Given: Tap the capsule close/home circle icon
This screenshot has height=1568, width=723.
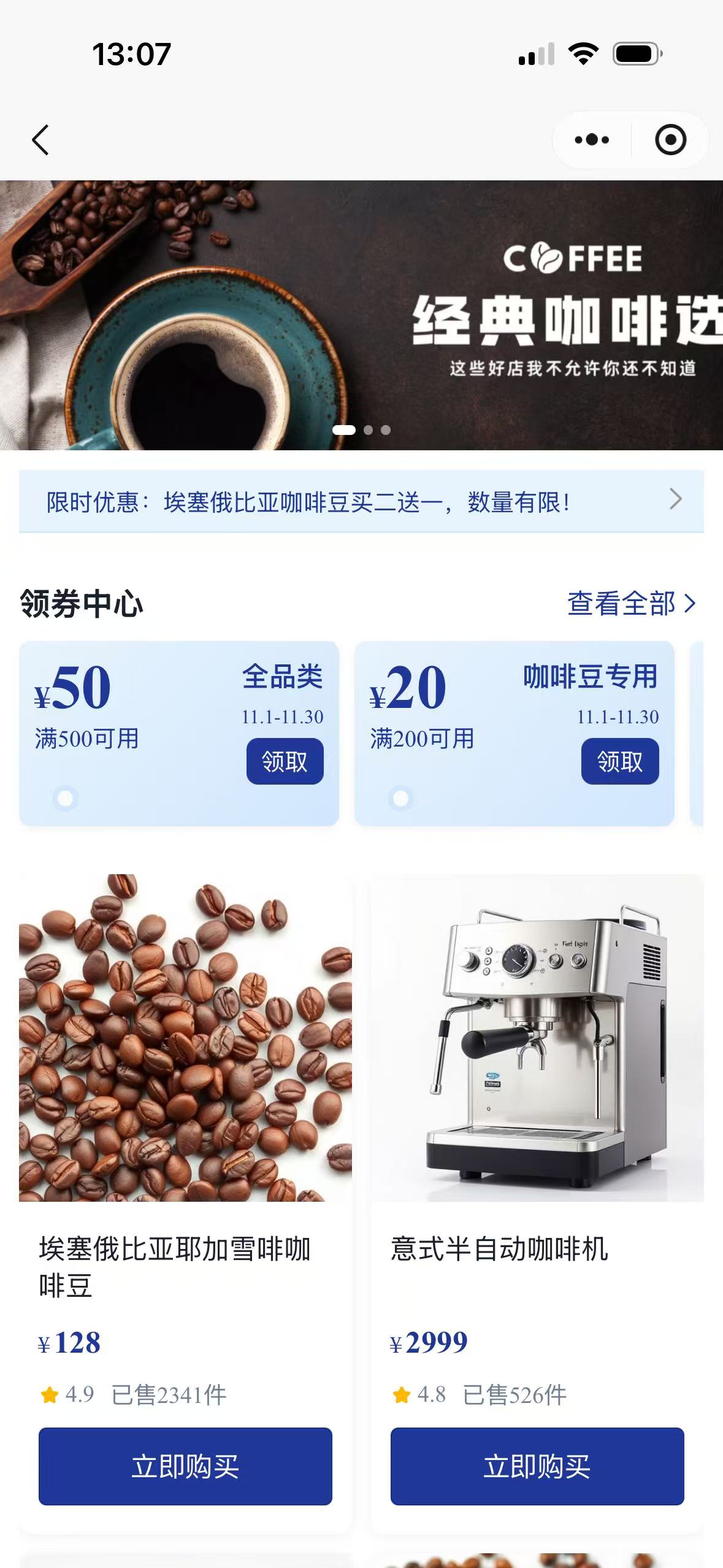Looking at the screenshot, I should point(670,139).
